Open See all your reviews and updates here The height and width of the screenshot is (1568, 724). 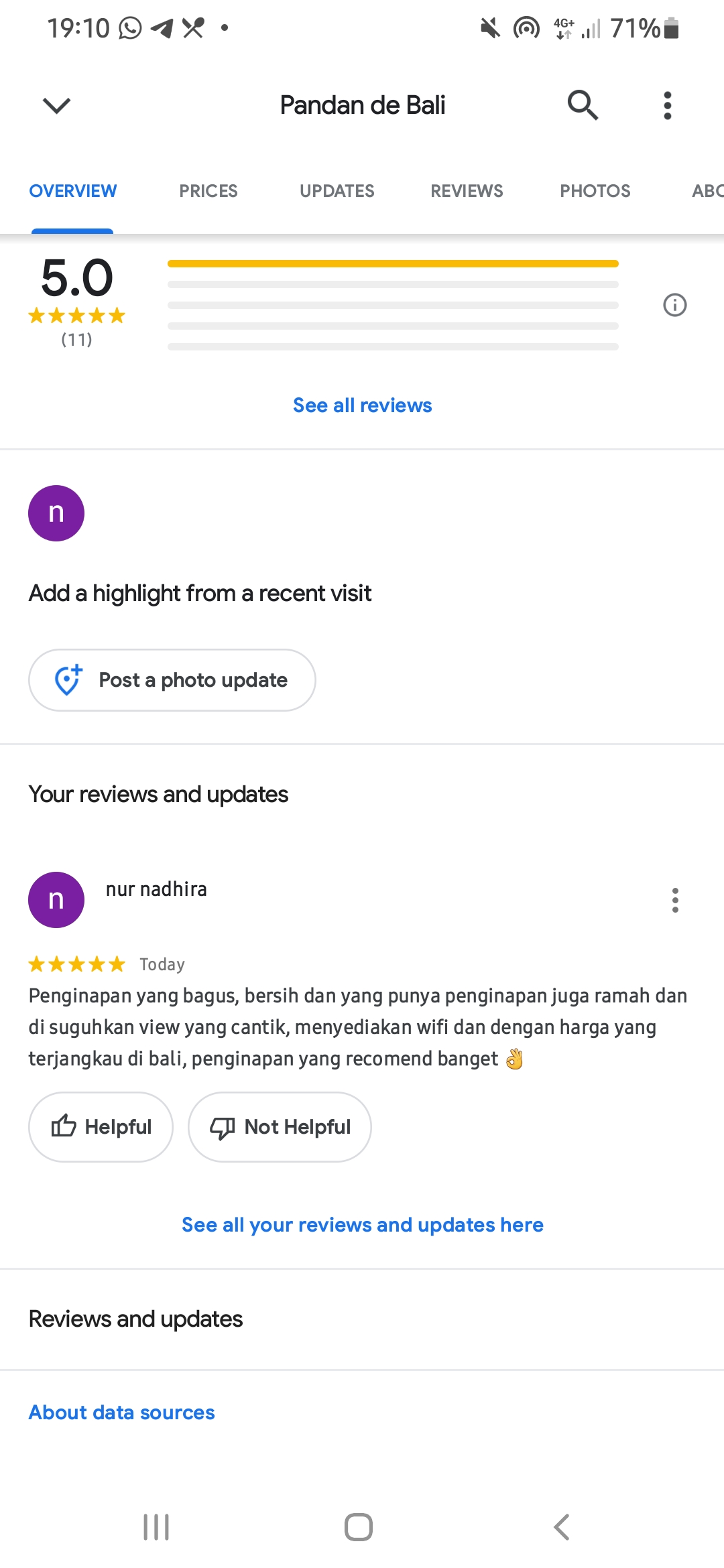(x=362, y=1225)
